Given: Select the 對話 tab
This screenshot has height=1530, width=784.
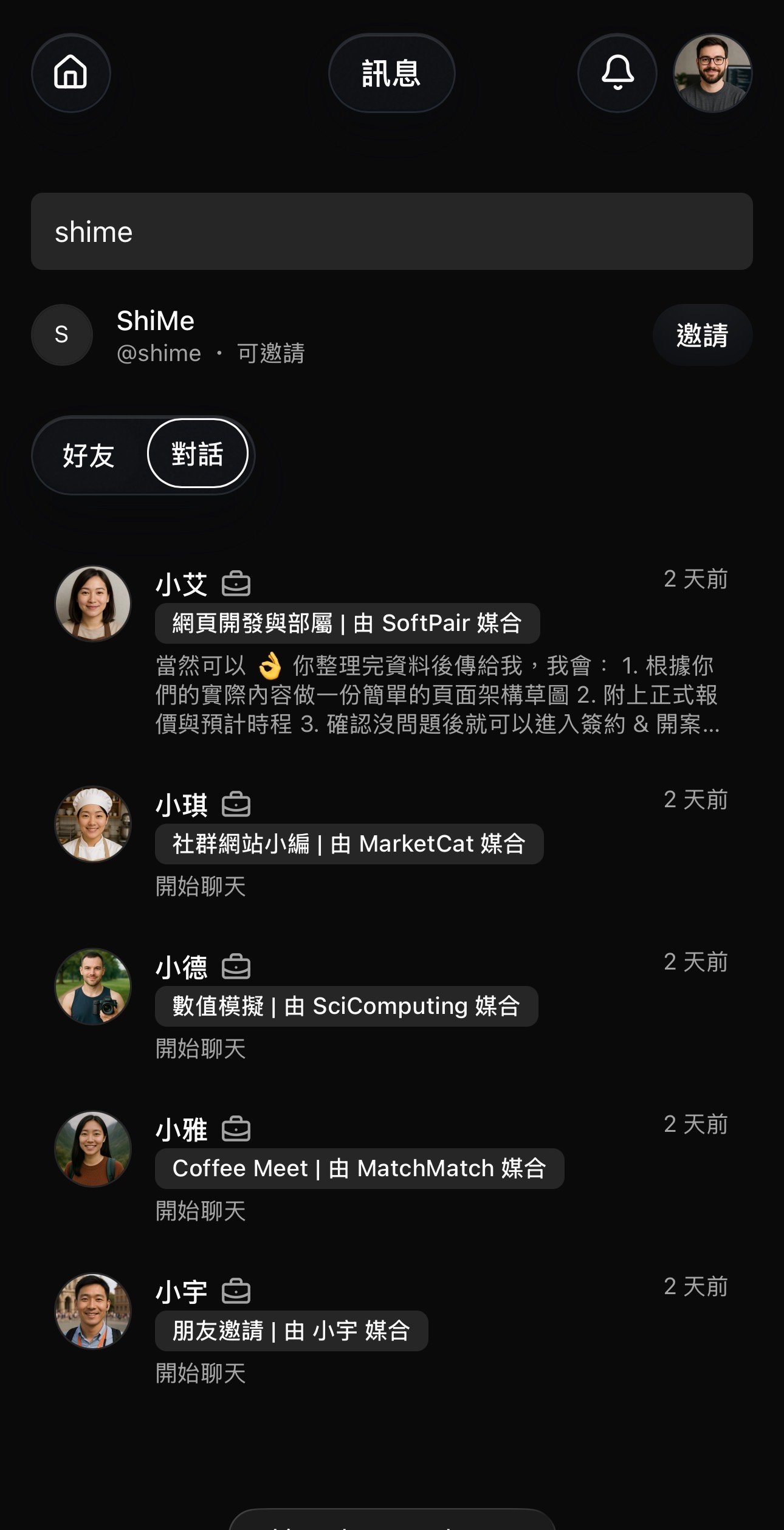Looking at the screenshot, I should tap(198, 453).
